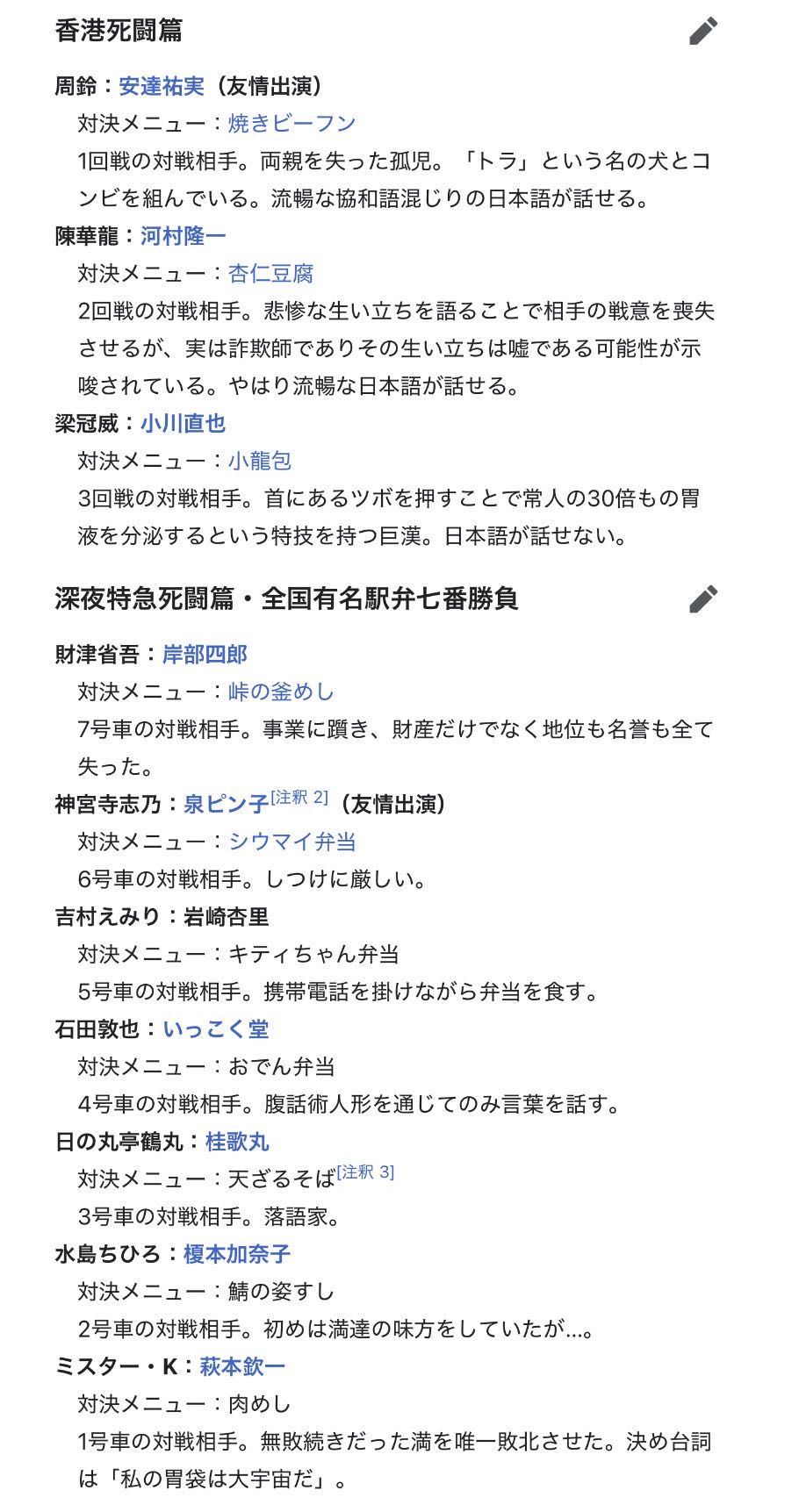Screen dimensions: 799x1512
Task: Edit the 深夜特急死闘篇 section
Action: 703,599
